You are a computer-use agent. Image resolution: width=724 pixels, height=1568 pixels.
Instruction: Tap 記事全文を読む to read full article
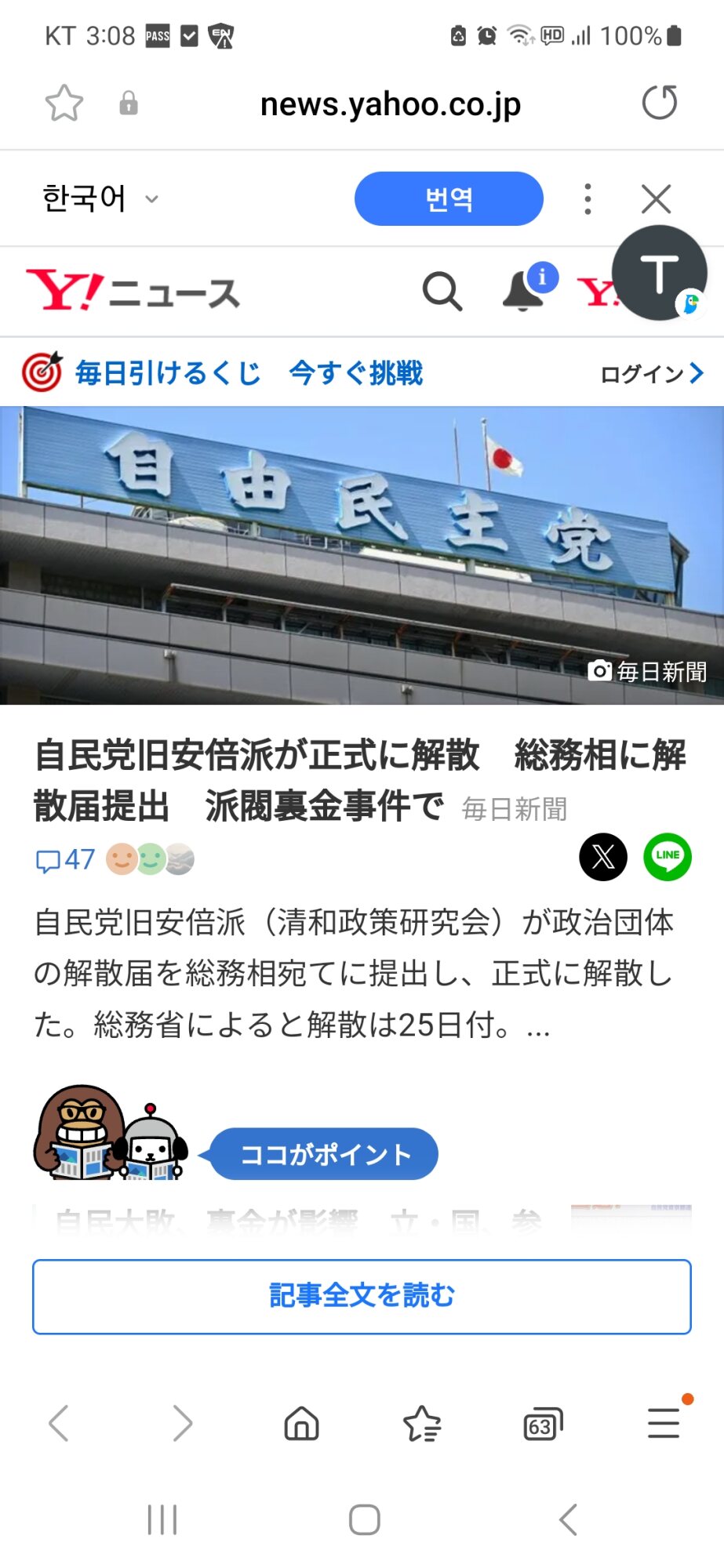(x=362, y=1296)
